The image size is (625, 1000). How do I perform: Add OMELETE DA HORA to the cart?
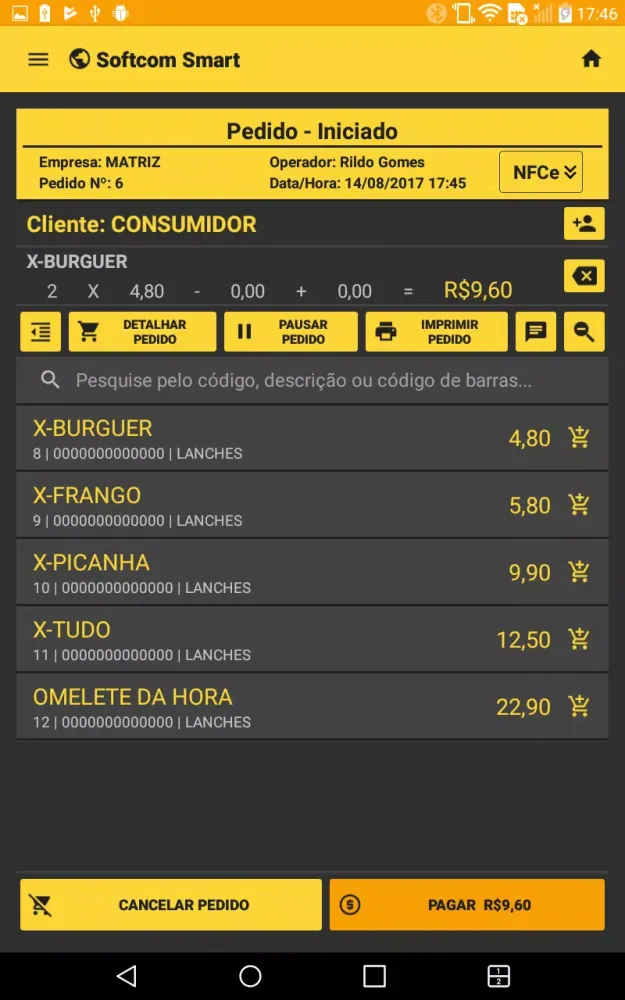[x=578, y=707]
